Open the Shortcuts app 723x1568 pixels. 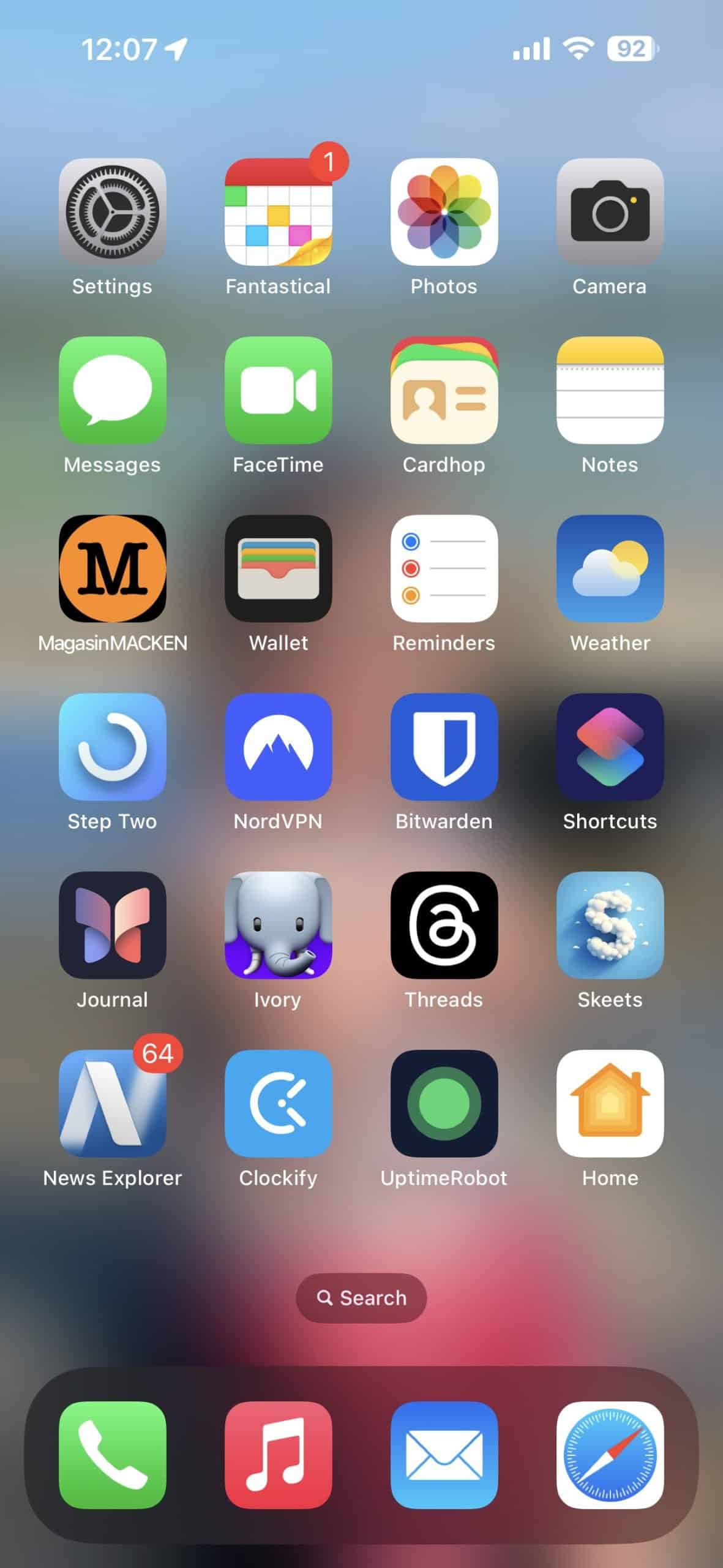tap(610, 747)
